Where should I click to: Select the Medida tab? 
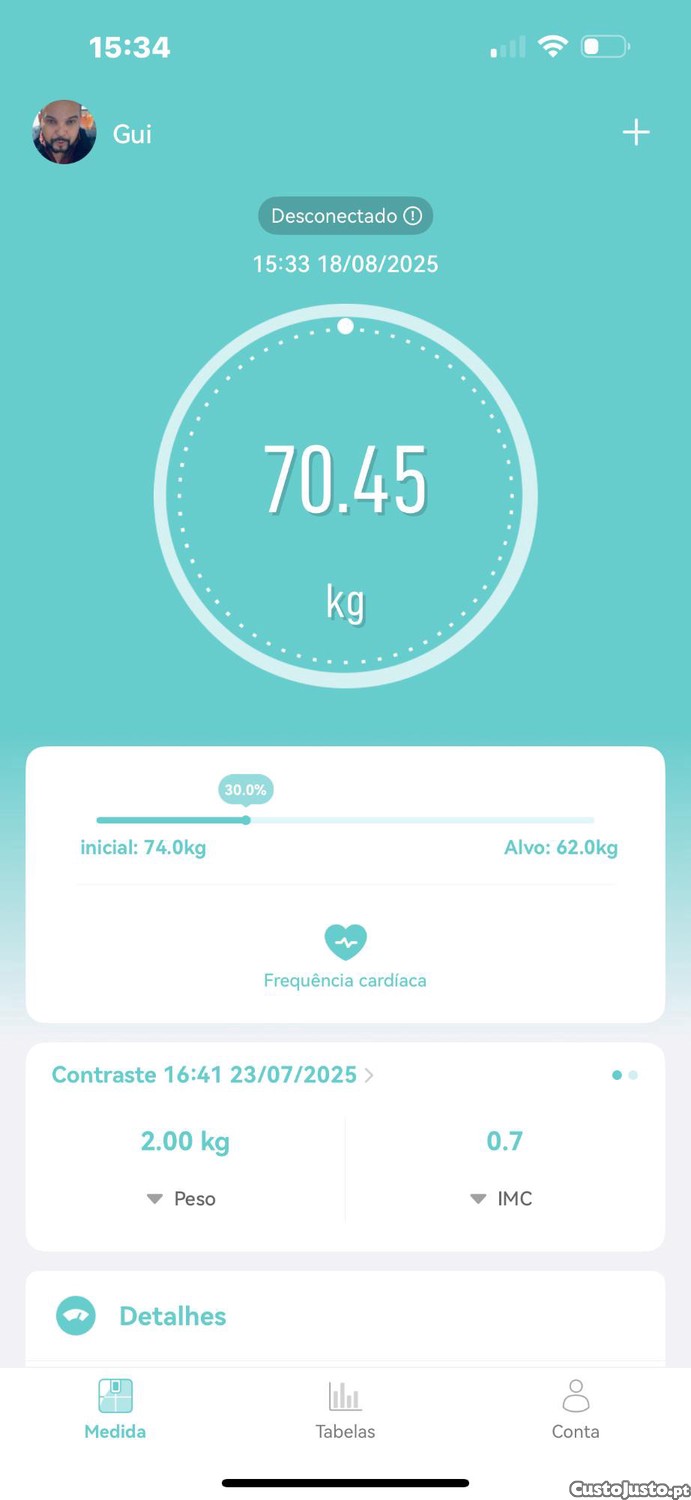[x=115, y=1409]
